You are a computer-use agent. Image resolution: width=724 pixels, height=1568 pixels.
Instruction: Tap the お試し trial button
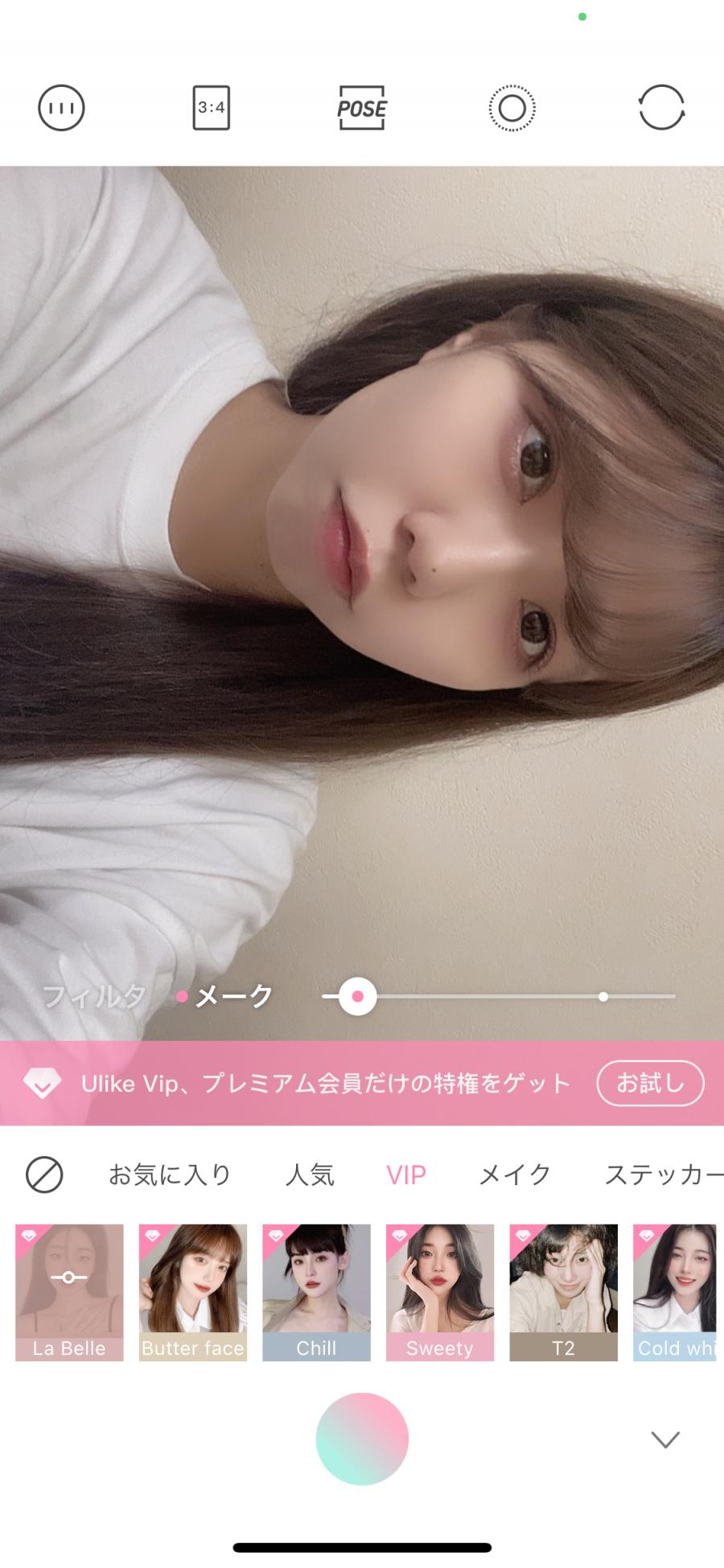[650, 1084]
